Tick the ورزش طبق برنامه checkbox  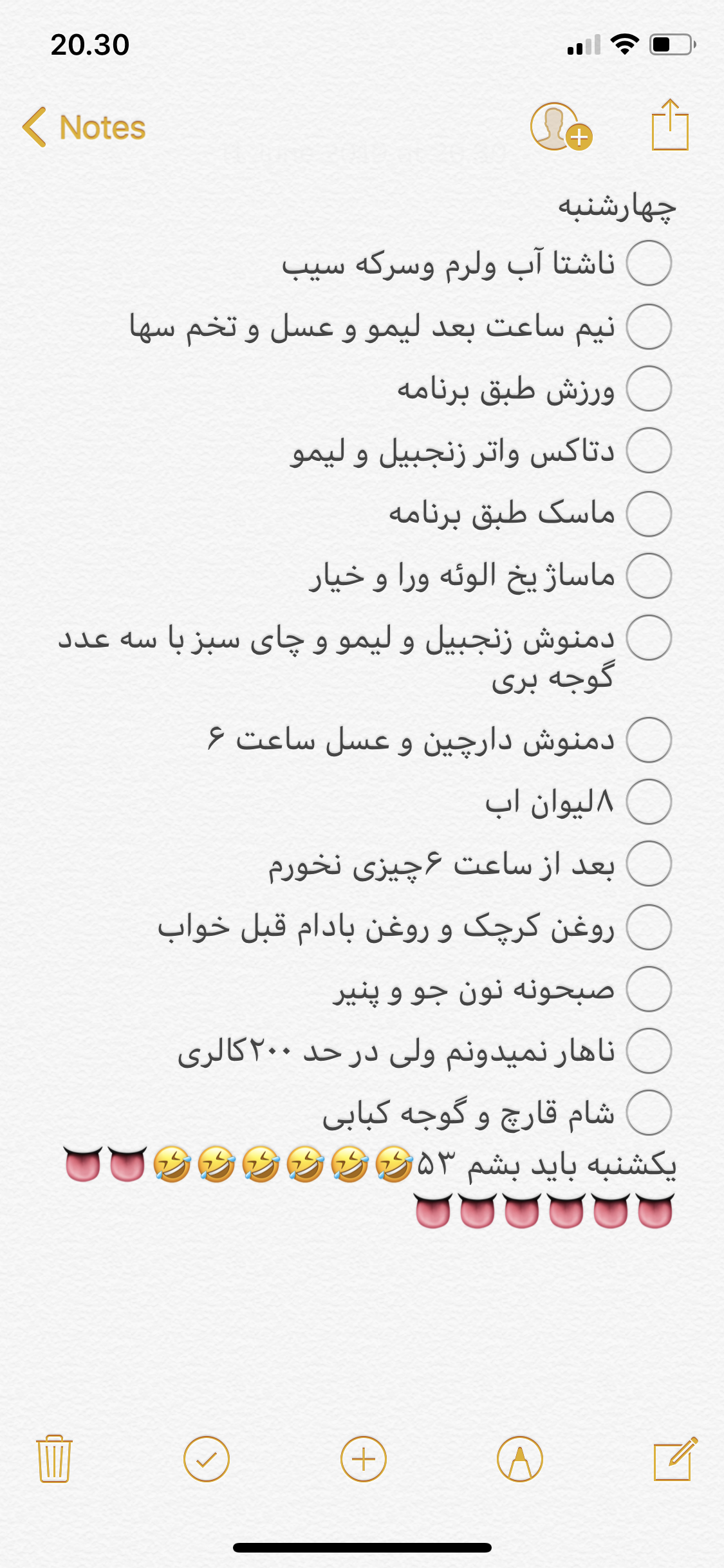[649, 389]
